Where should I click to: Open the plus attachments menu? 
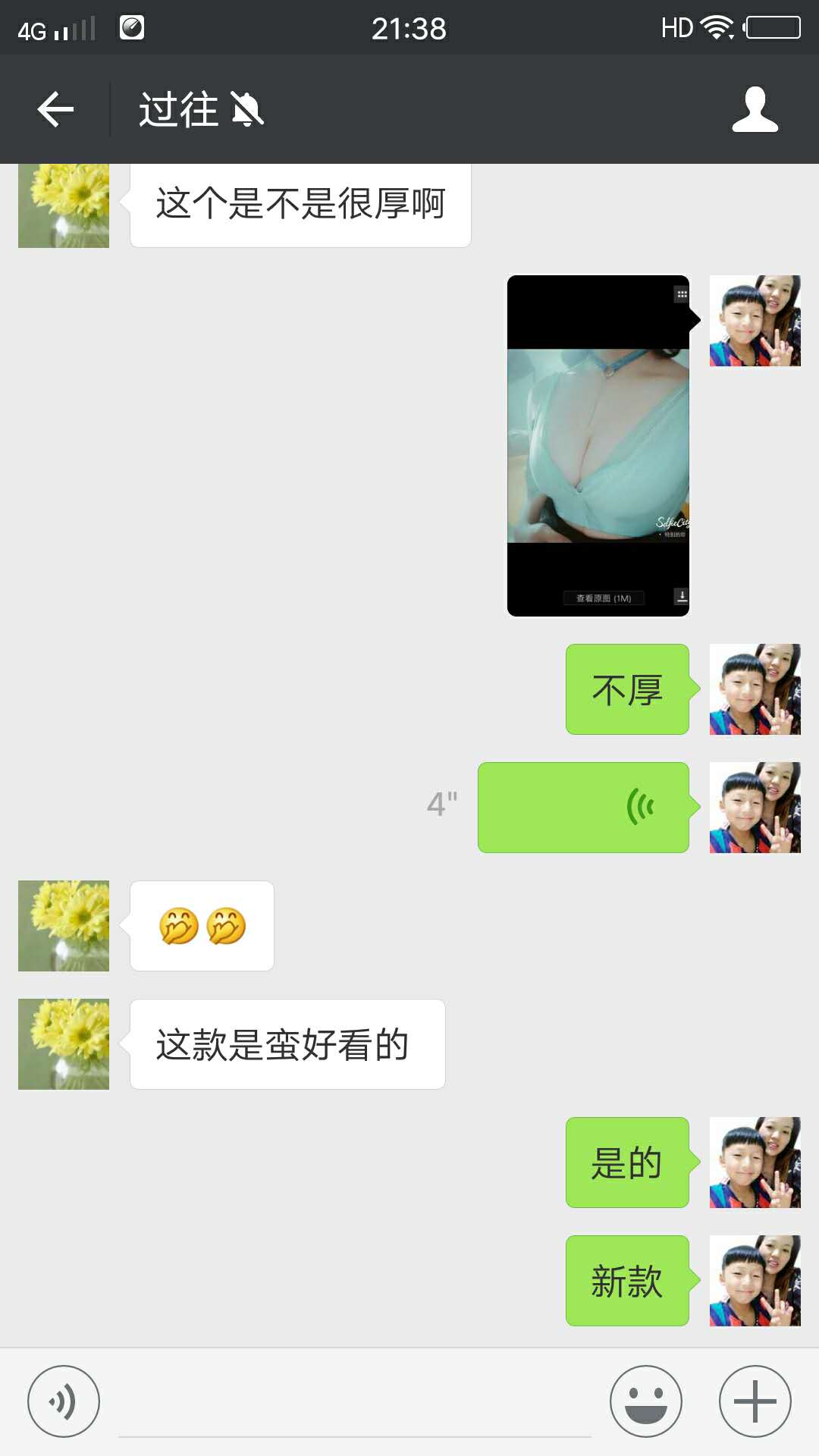click(x=755, y=1401)
